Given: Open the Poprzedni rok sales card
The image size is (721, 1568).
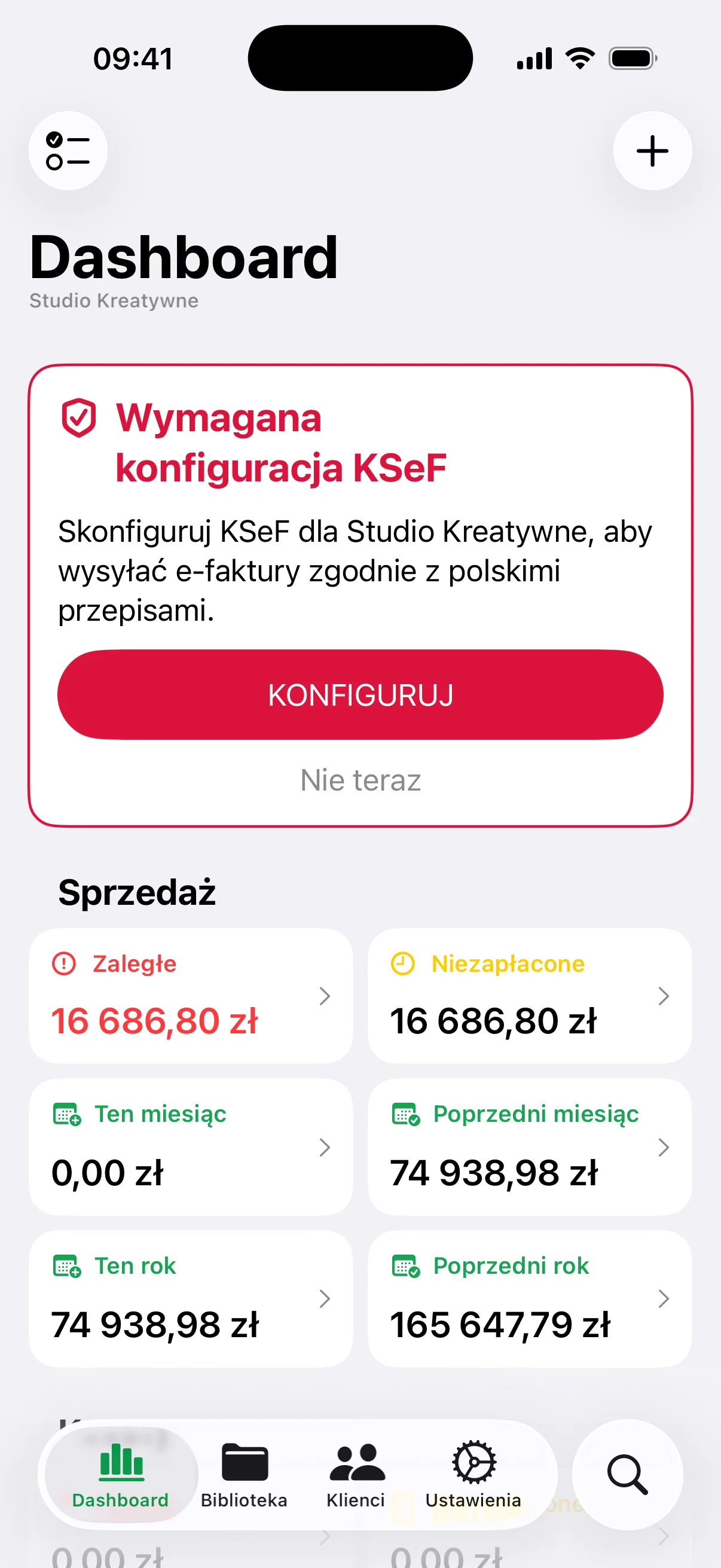Looking at the screenshot, I should click(x=529, y=1299).
